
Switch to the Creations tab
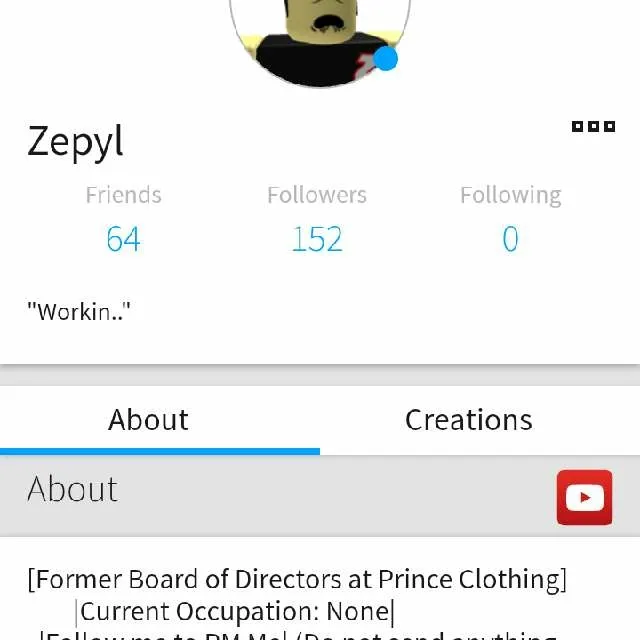coord(469,420)
